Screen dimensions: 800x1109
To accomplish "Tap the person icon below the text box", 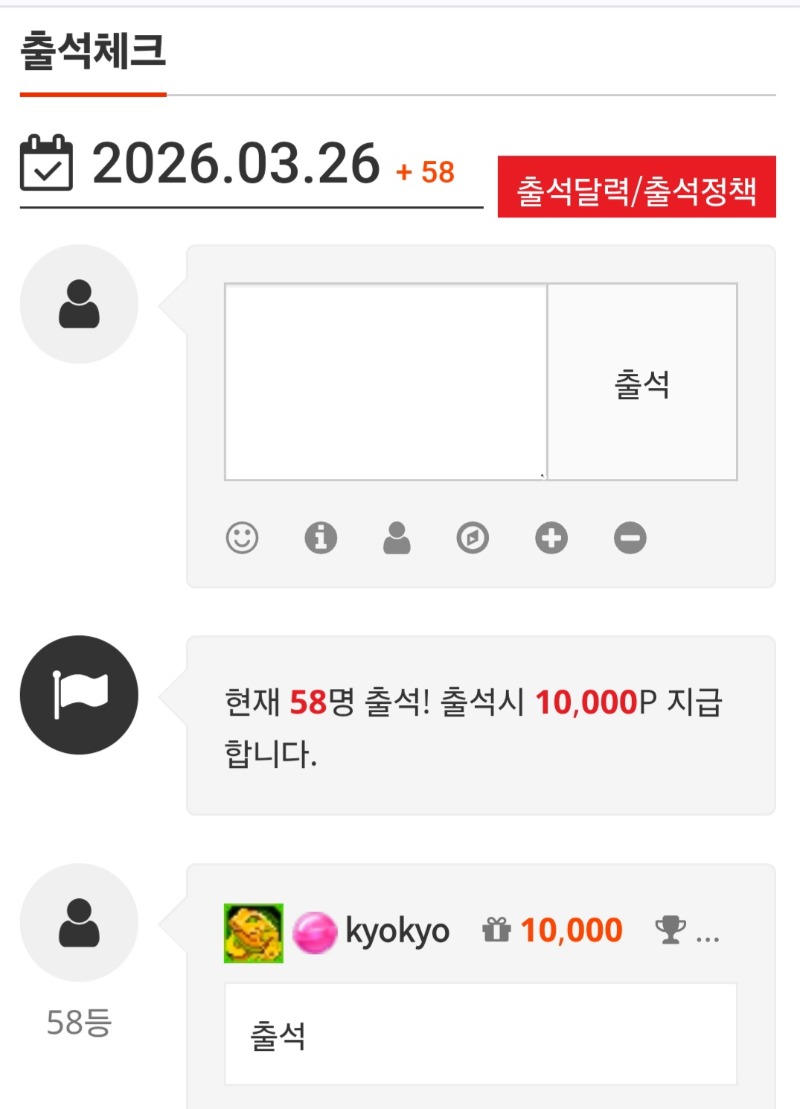I will point(397,539).
